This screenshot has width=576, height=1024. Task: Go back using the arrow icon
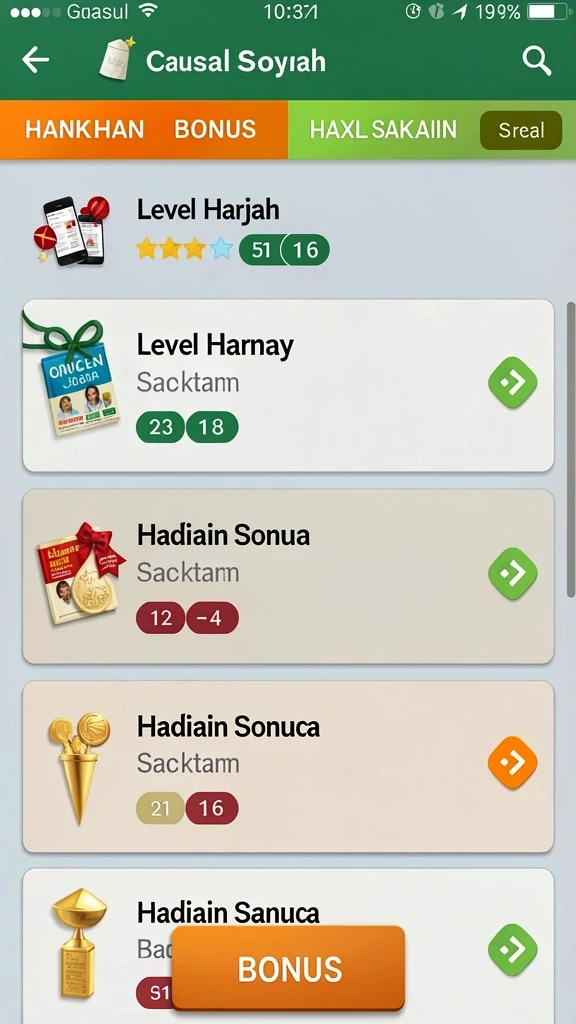click(35, 60)
